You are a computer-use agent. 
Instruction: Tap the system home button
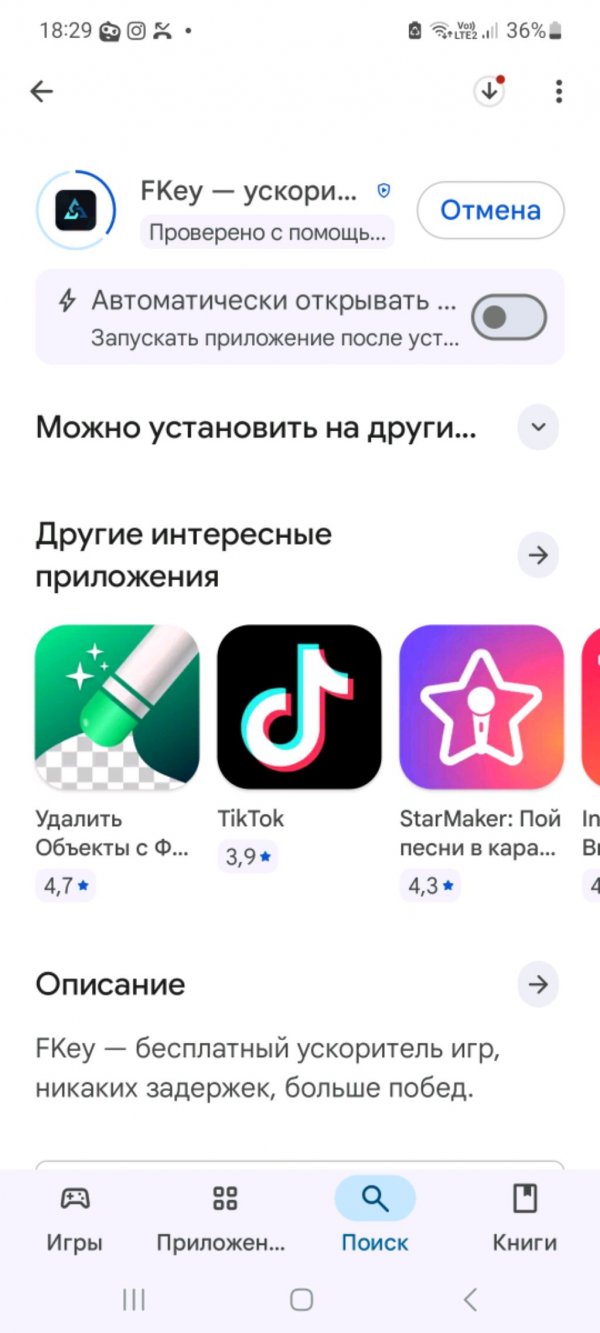click(x=301, y=1299)
